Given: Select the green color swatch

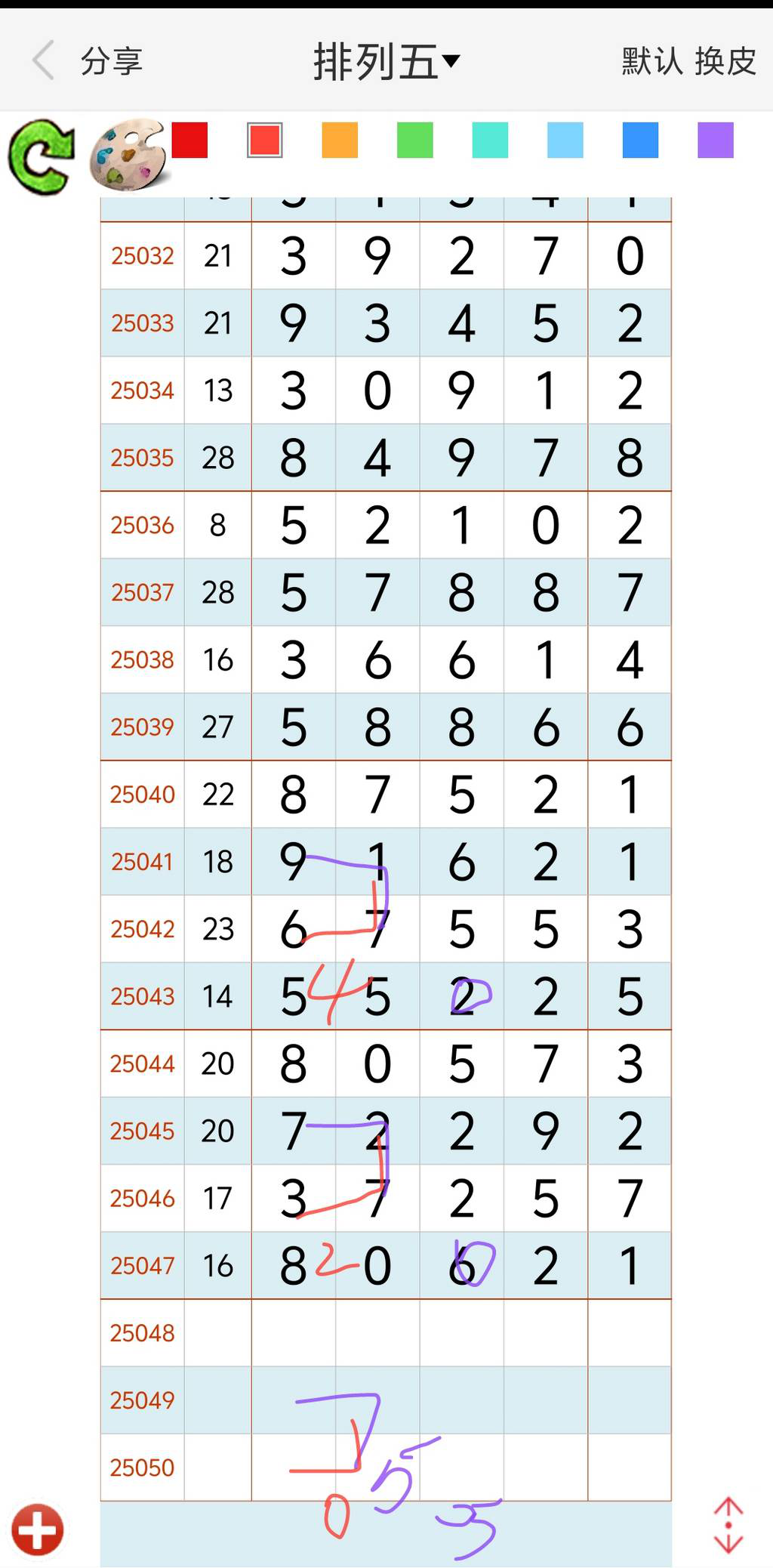Looking at the screenshot, I should (415, 140).
